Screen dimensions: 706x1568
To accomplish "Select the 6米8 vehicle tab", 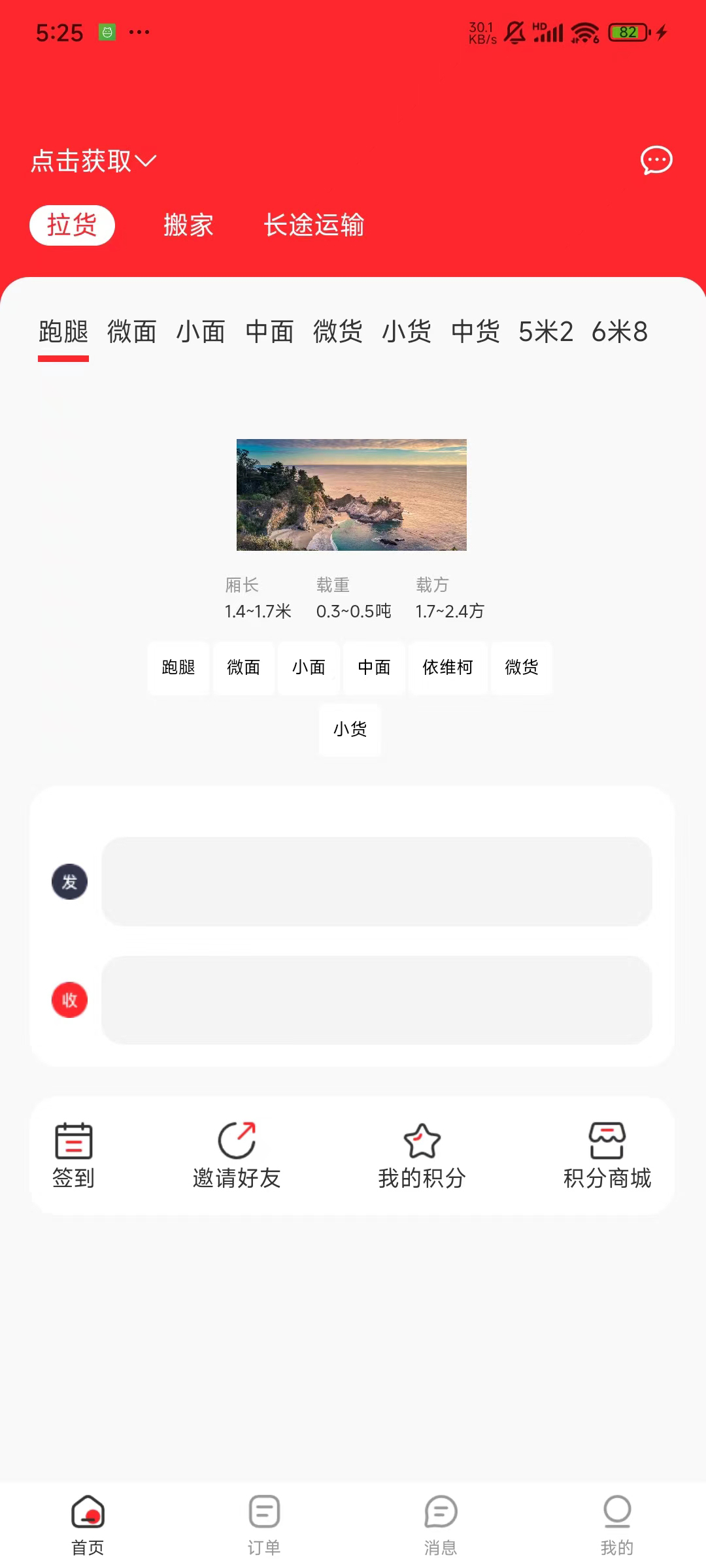I will pyautogui.click(x=619, y=332).
